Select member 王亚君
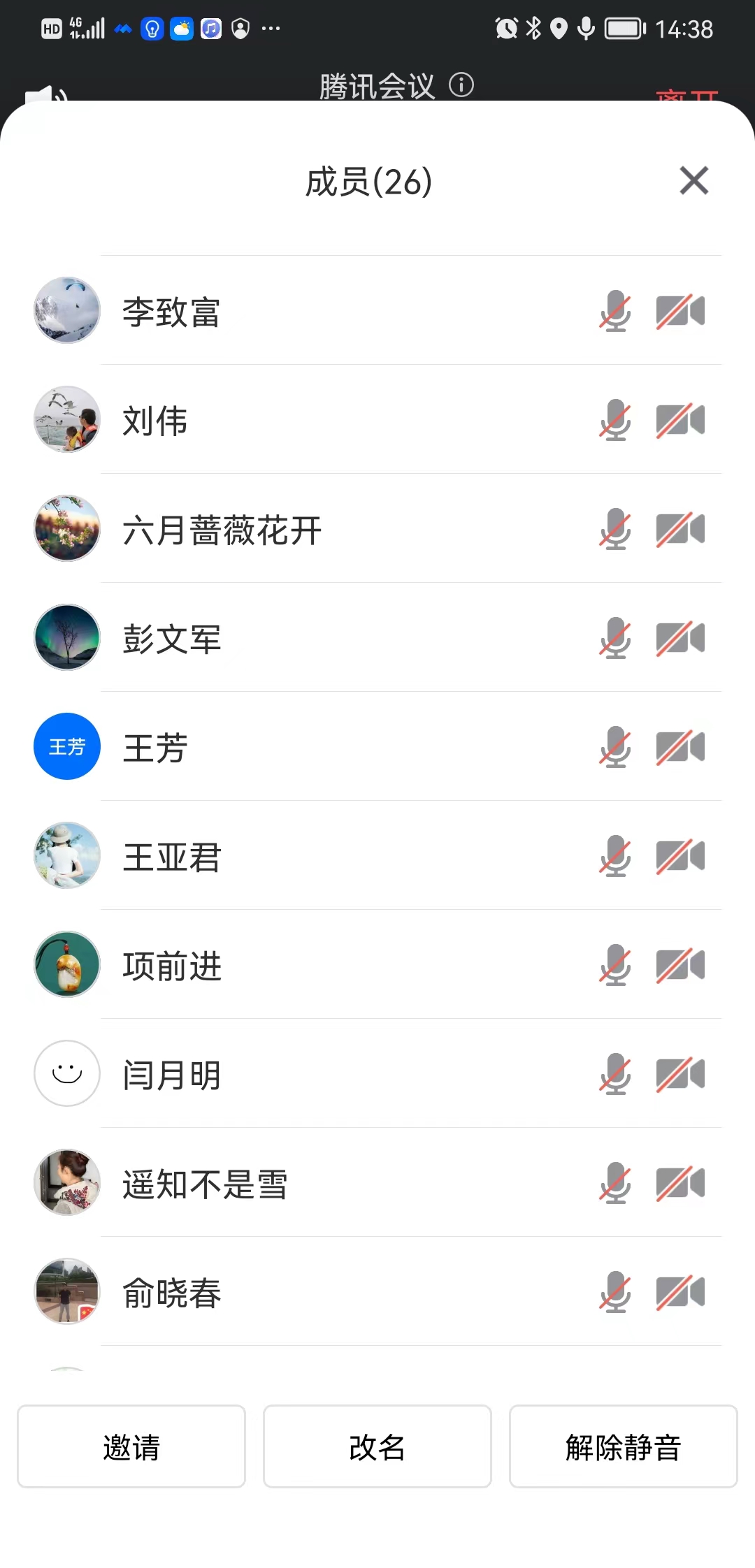Screen dimensions: 755x1568 tap(171, 857)
